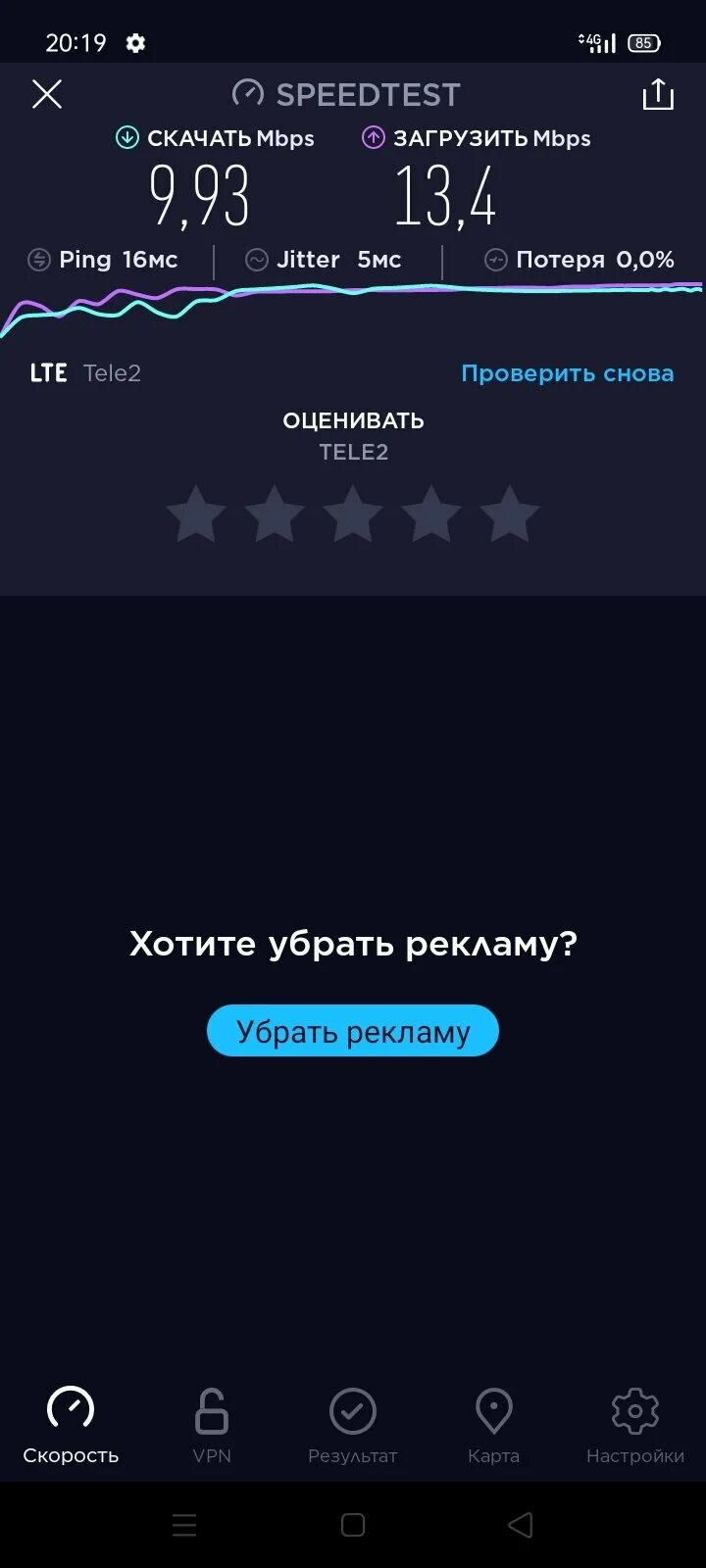
Task: Give TELE2 a five-star rating
Action: coord(510,514)
